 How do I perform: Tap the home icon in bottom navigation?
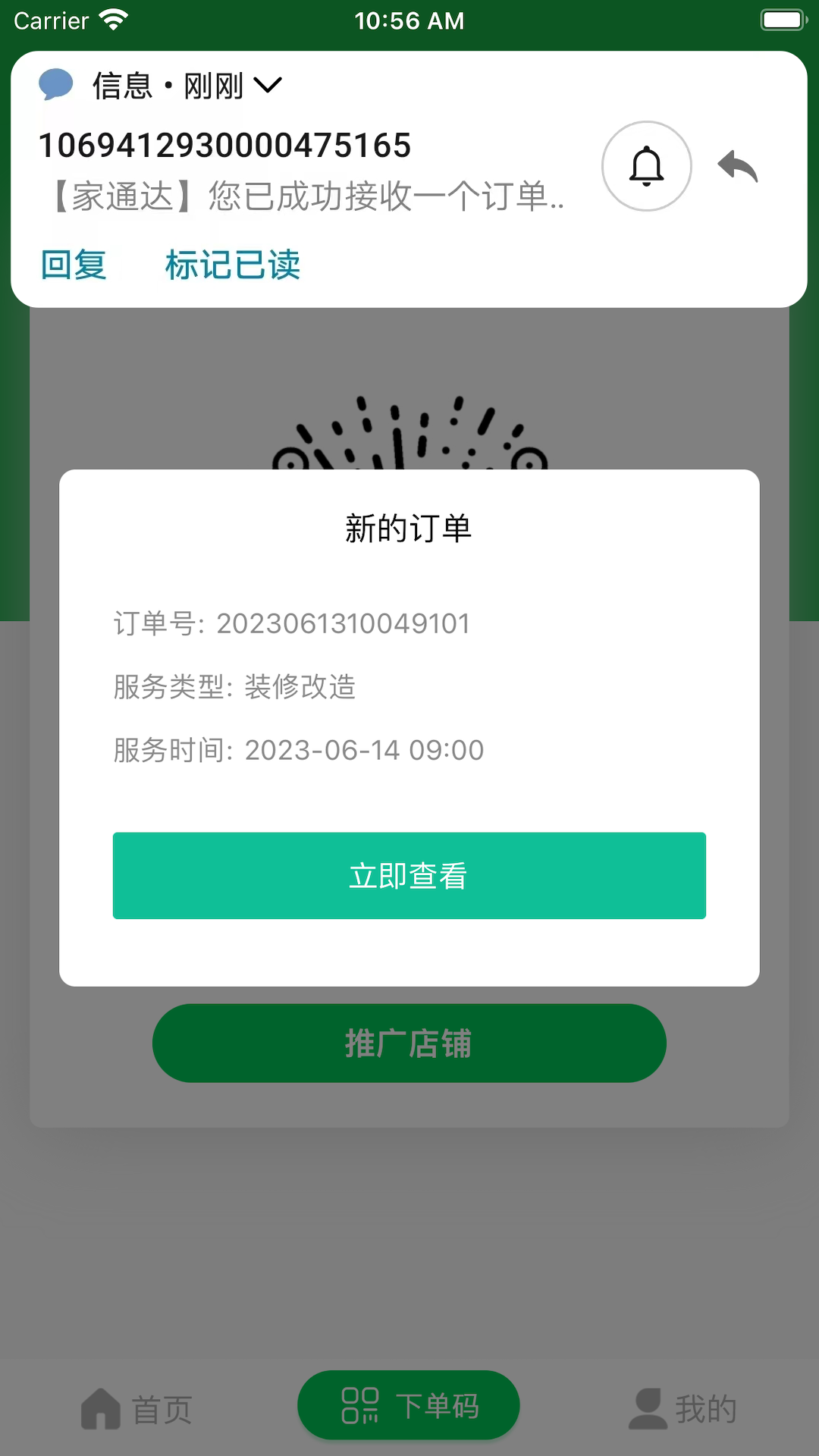point(99,1407)
